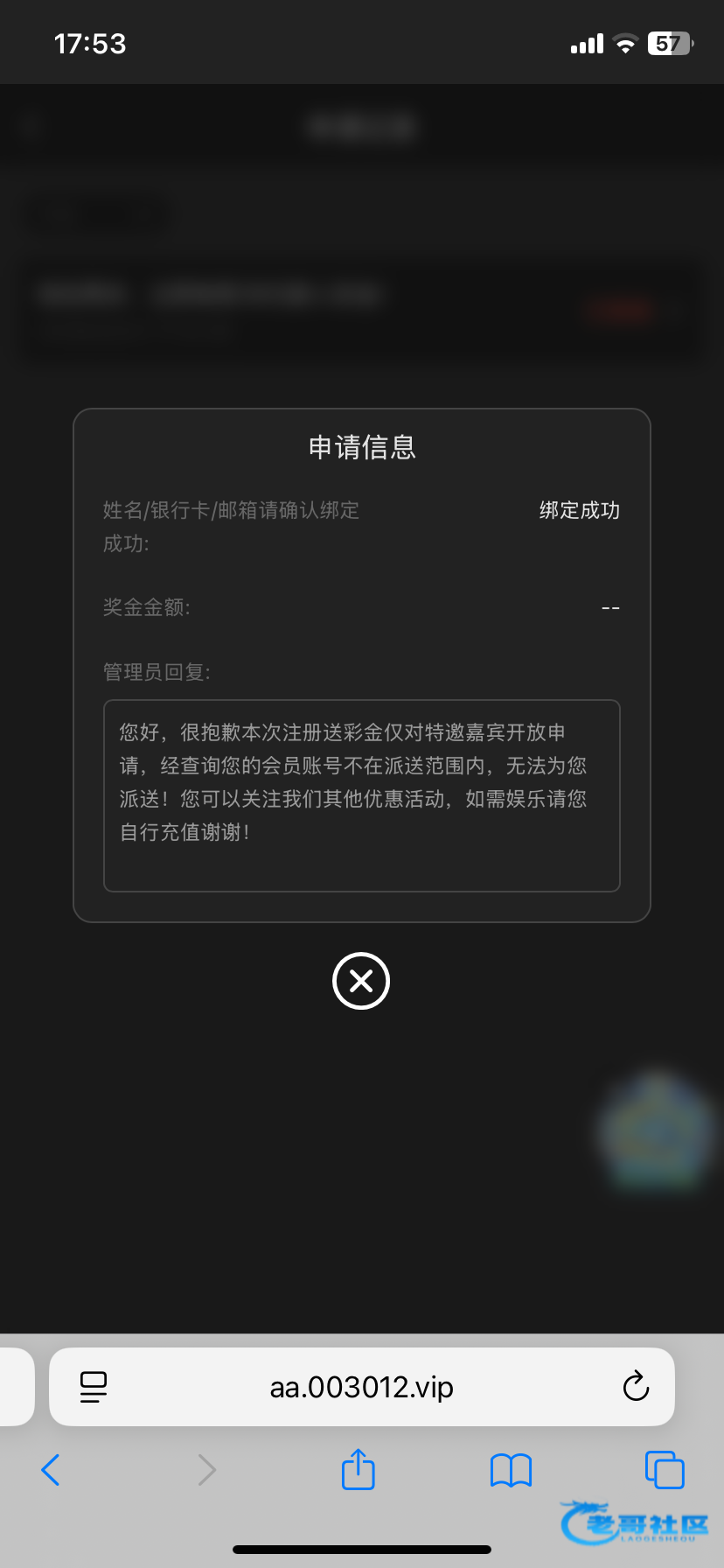Screen dimensions: 724x1568
Task: Tap the aa.003012.vip address bar
Action: pyautogui.click(x=361, y=1387)
